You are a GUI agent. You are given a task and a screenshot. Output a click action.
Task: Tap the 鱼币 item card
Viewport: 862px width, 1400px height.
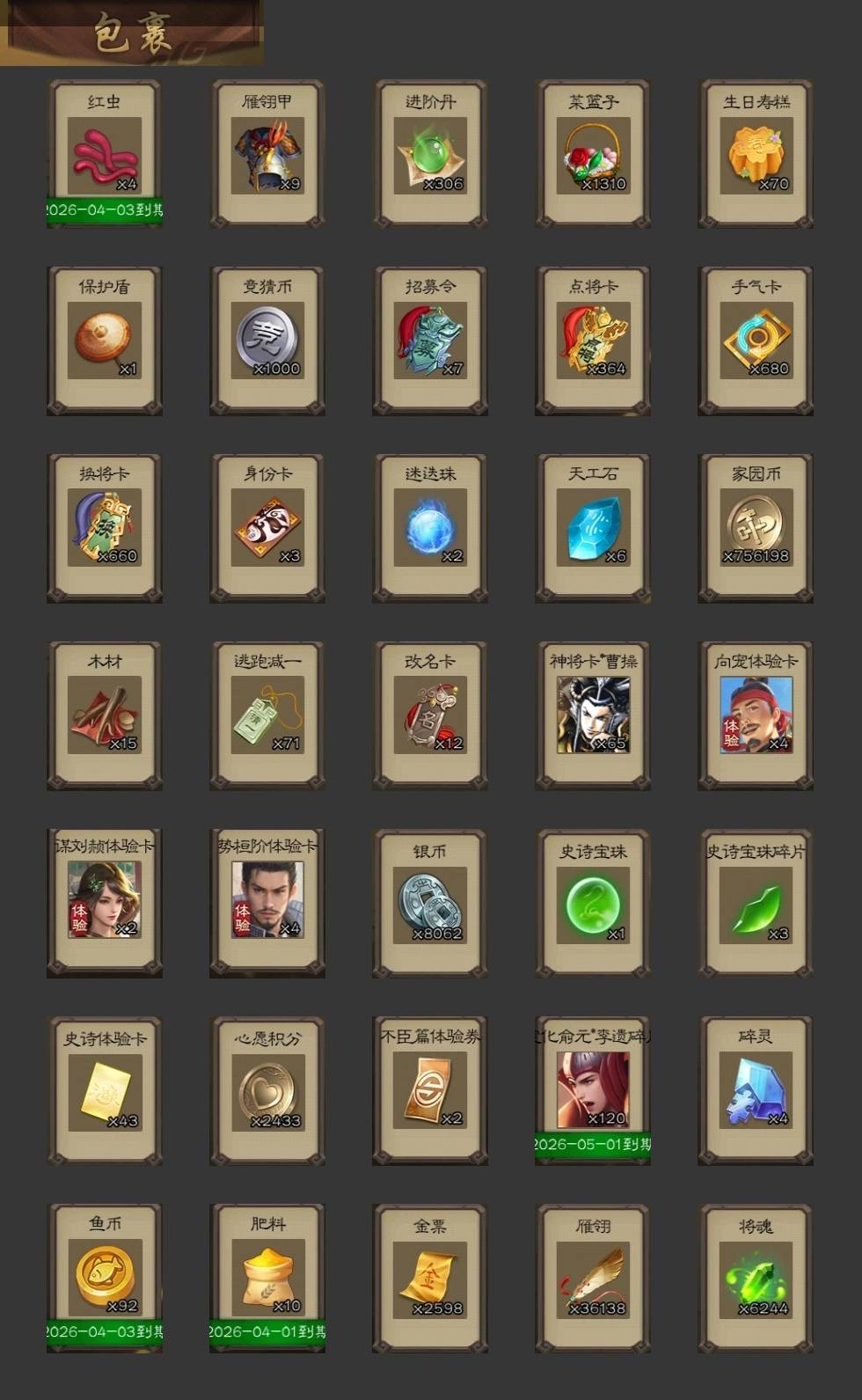coord(105,1278)
